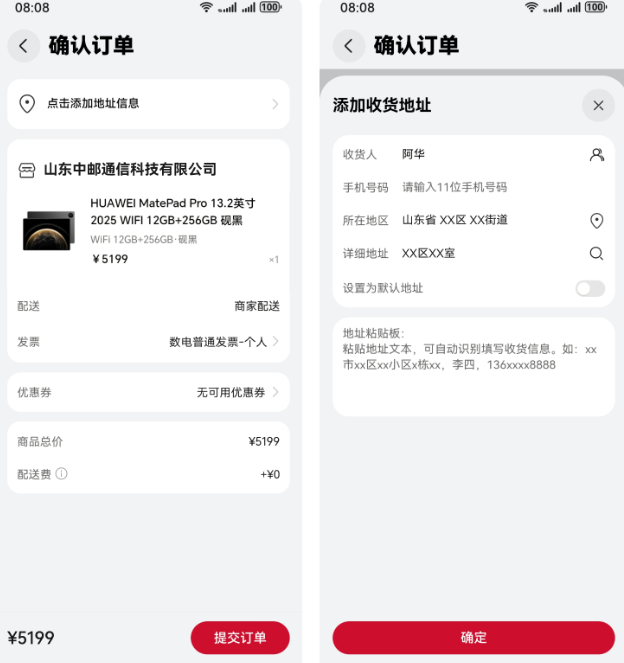Open the 优惠券 coupon row

[x=148, y=393]
